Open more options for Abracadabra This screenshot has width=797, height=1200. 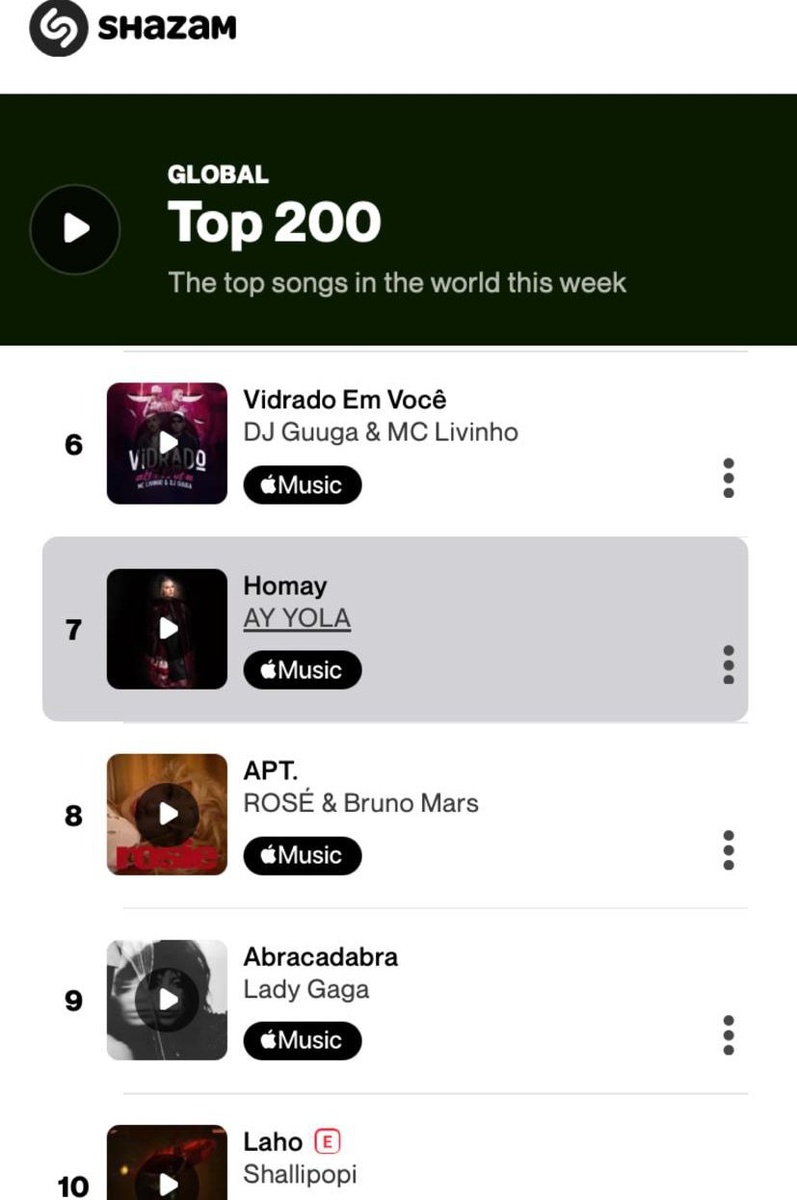(x=728, y=1035)
